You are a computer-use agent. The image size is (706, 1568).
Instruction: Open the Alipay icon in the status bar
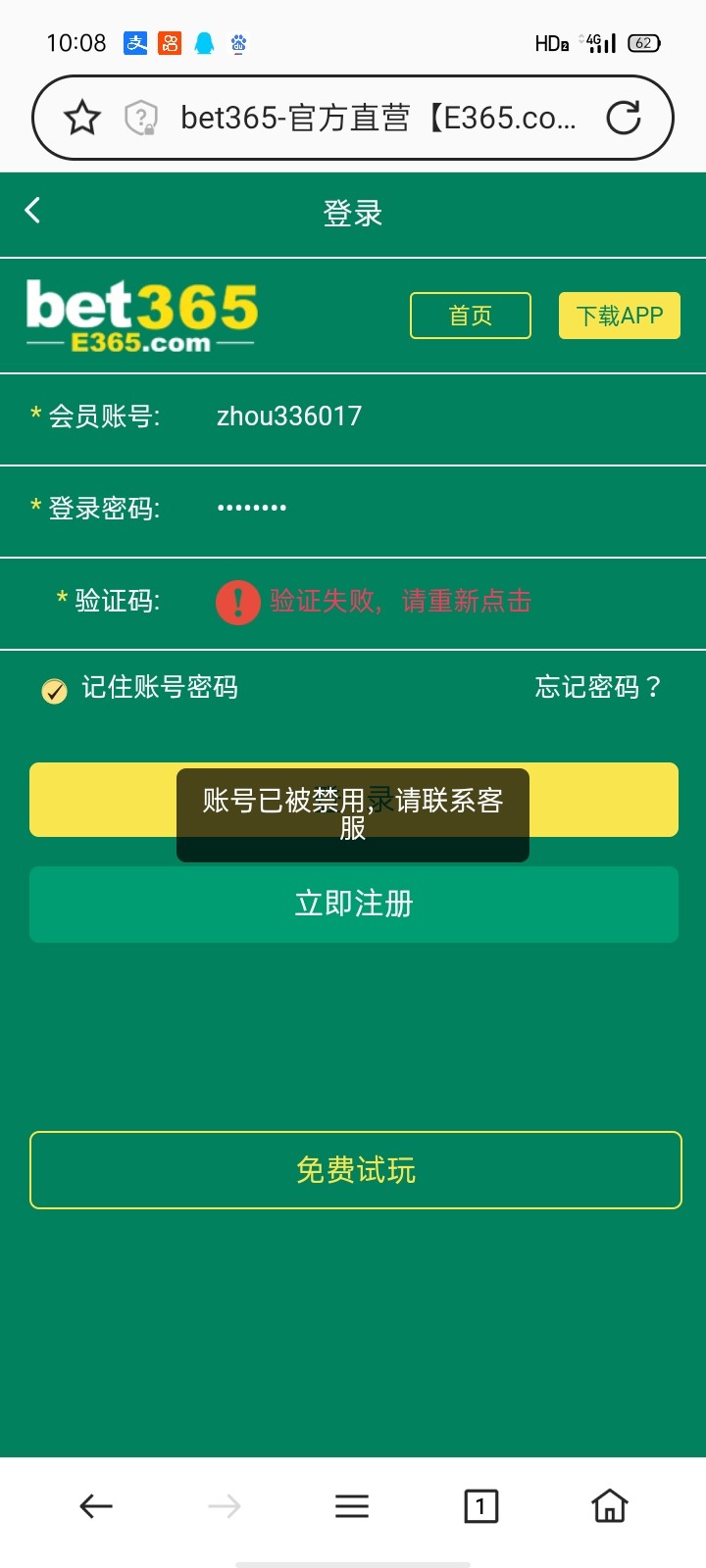coord(136,42)
